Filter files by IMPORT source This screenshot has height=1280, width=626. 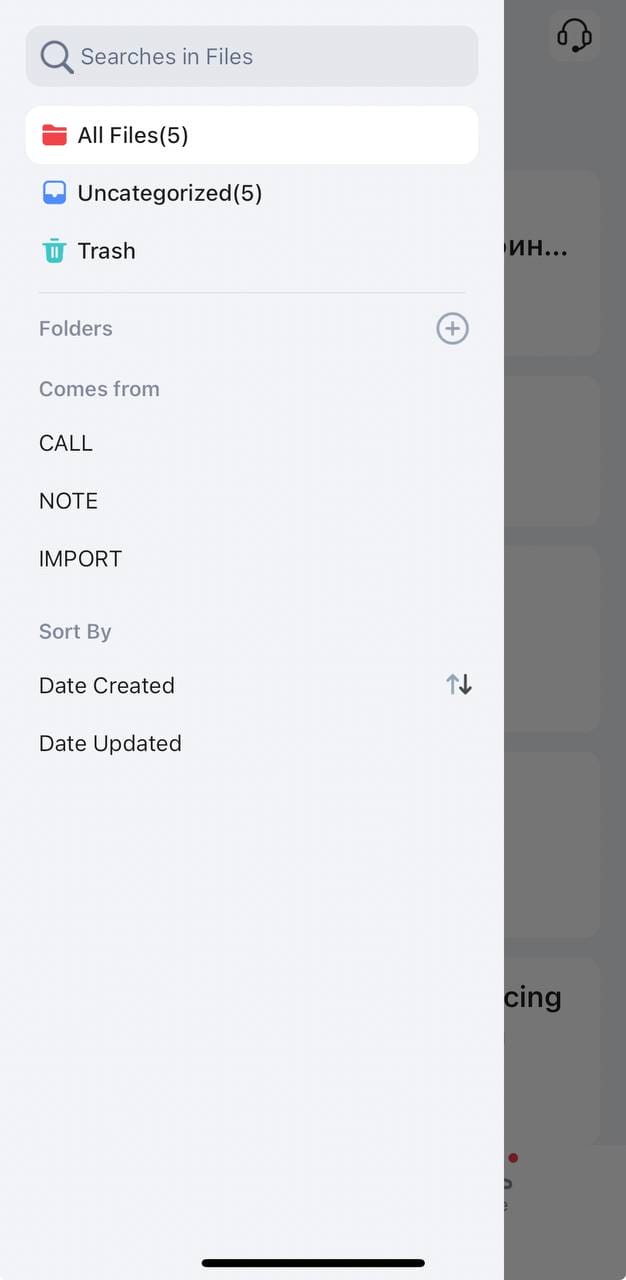[x=80, y=559]
